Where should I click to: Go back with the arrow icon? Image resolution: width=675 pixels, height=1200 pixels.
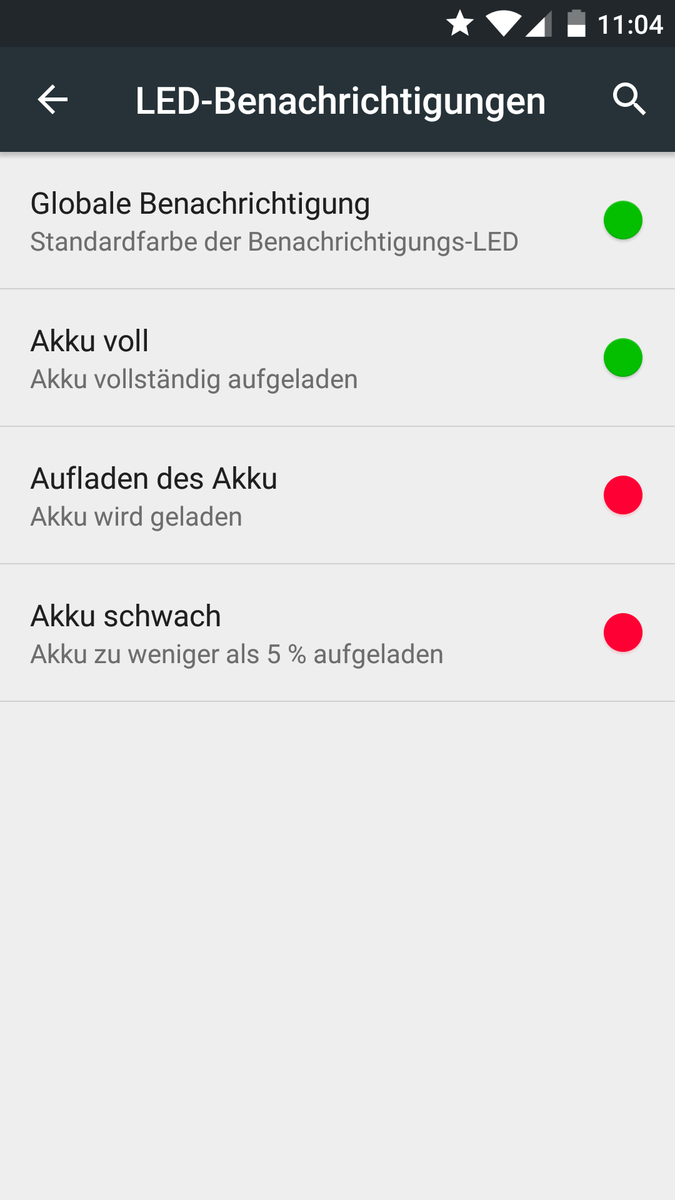point(52,100)
